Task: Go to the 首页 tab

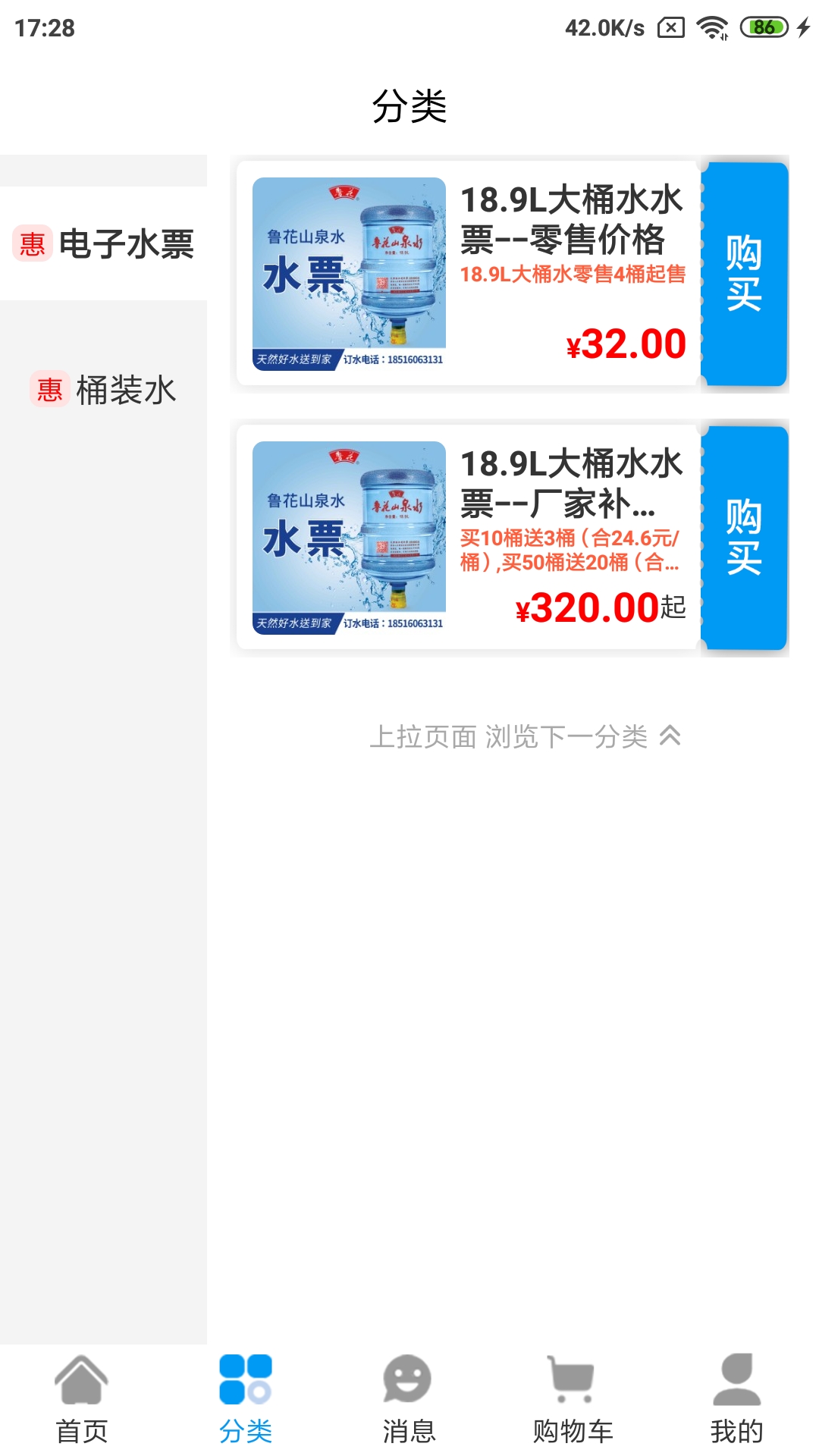Action: pos(82,1400)
